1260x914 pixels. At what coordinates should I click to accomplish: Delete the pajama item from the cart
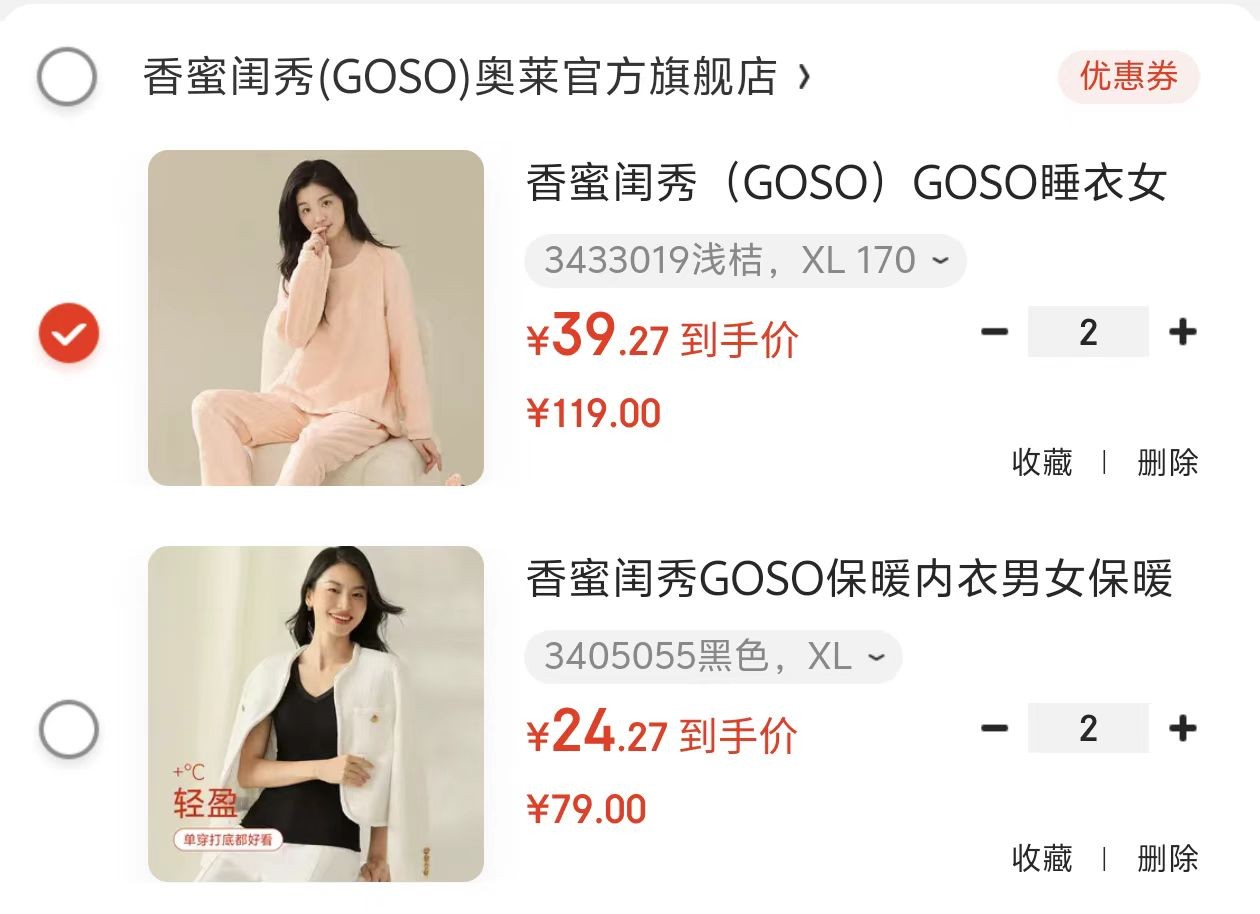[1167, 462]
